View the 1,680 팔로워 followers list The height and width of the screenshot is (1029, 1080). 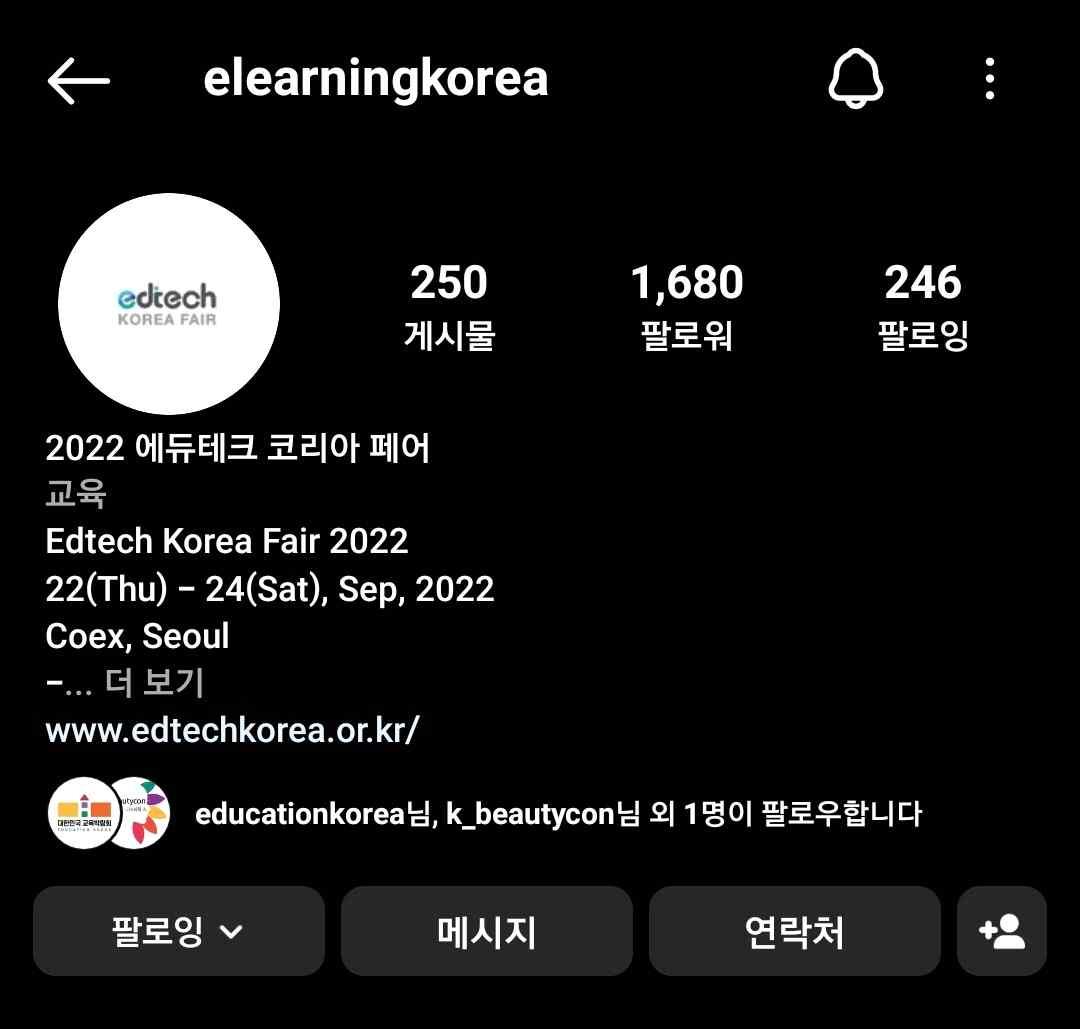[x=686, y=307]
